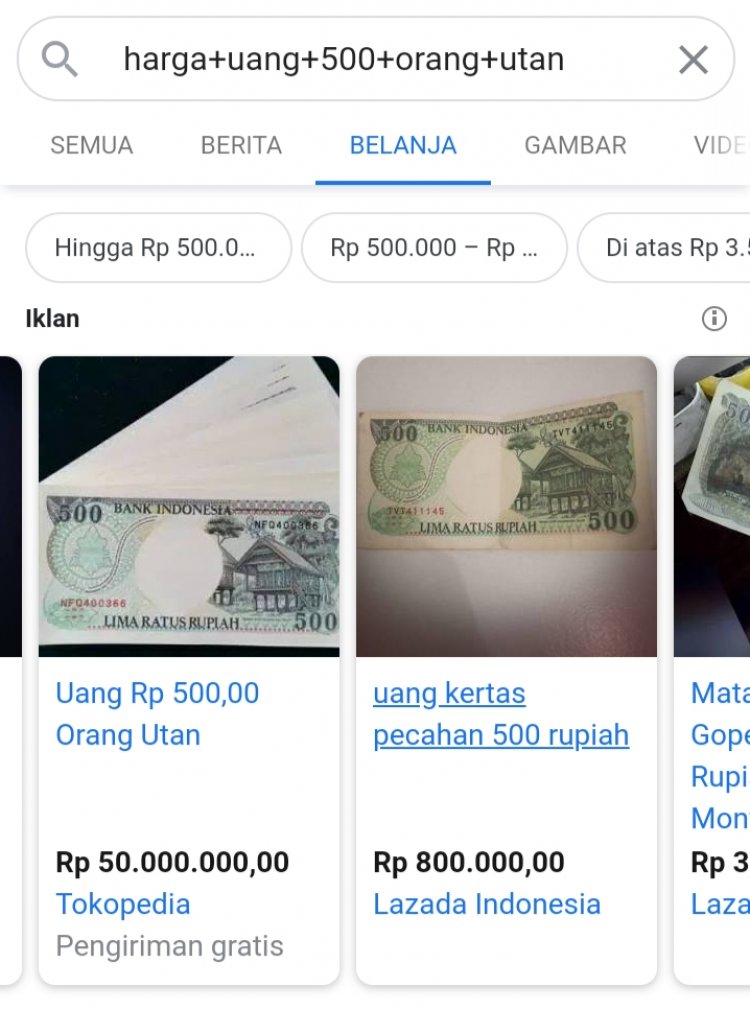
Task: Switch to the GAMBAR tab
Action: click(575, 145)
